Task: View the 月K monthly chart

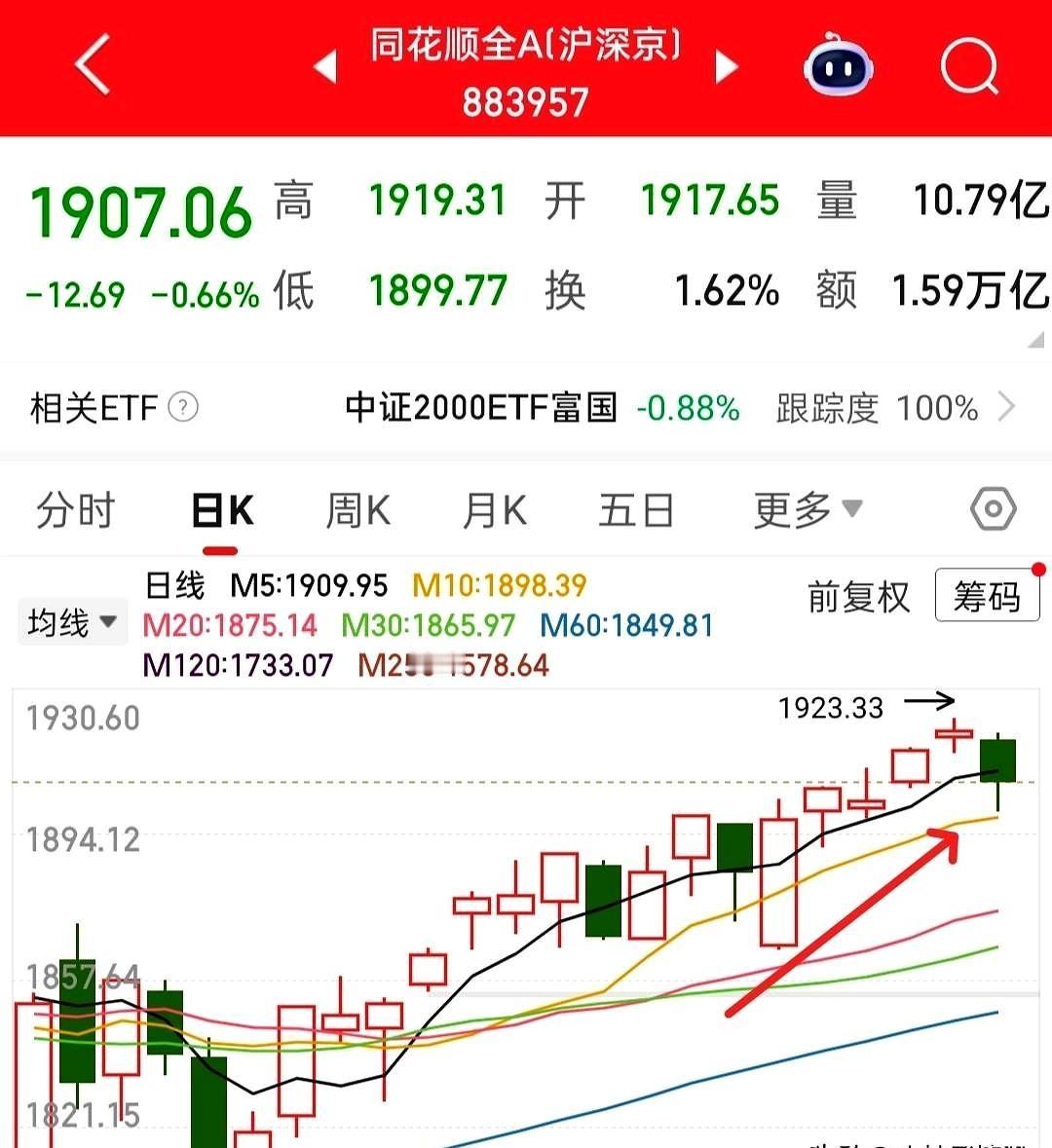Action: [x=494, y=508]
